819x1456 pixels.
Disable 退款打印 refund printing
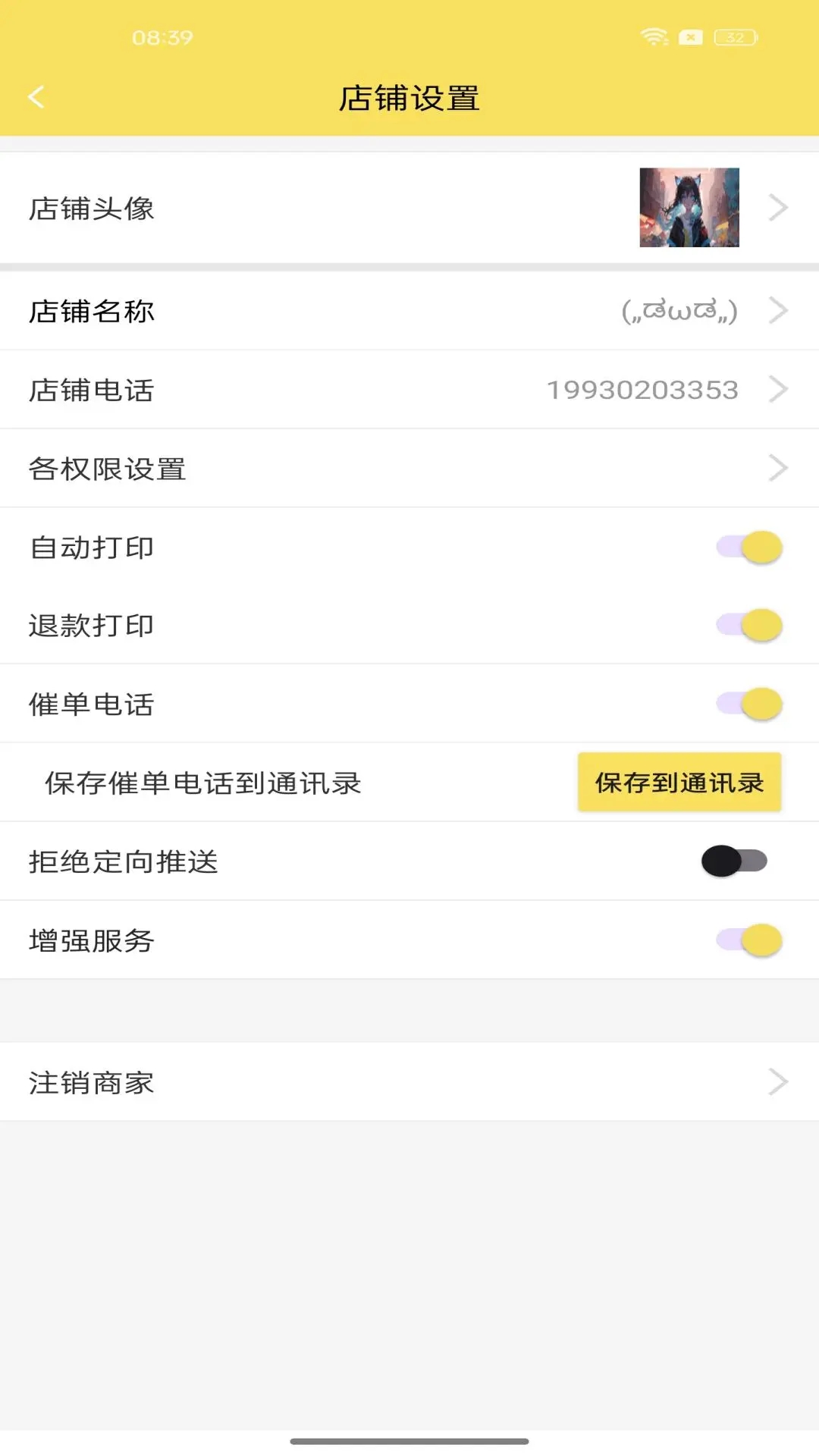pos(748,625)
